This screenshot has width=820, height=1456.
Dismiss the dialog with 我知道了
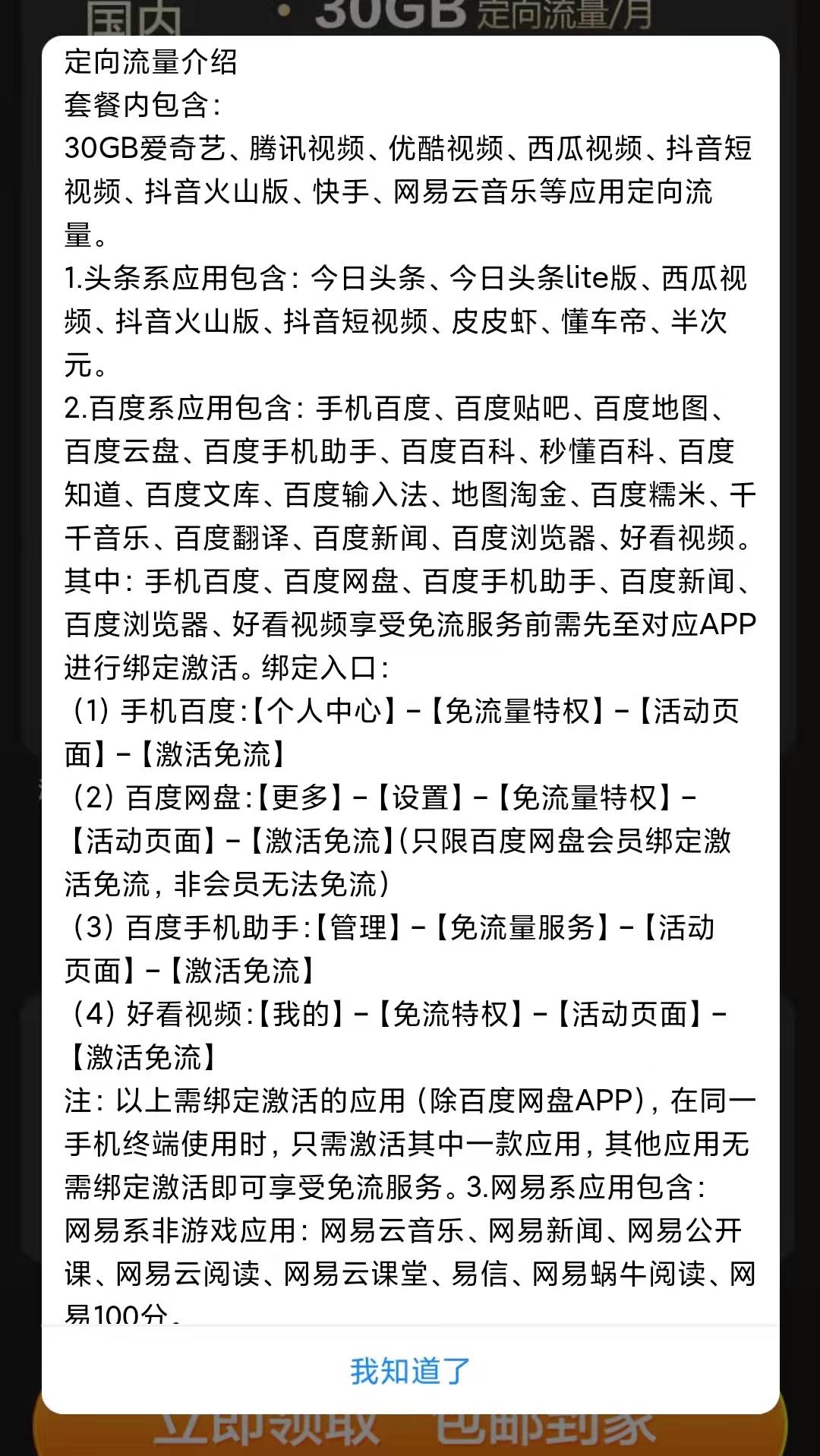tap(410, 1371)
